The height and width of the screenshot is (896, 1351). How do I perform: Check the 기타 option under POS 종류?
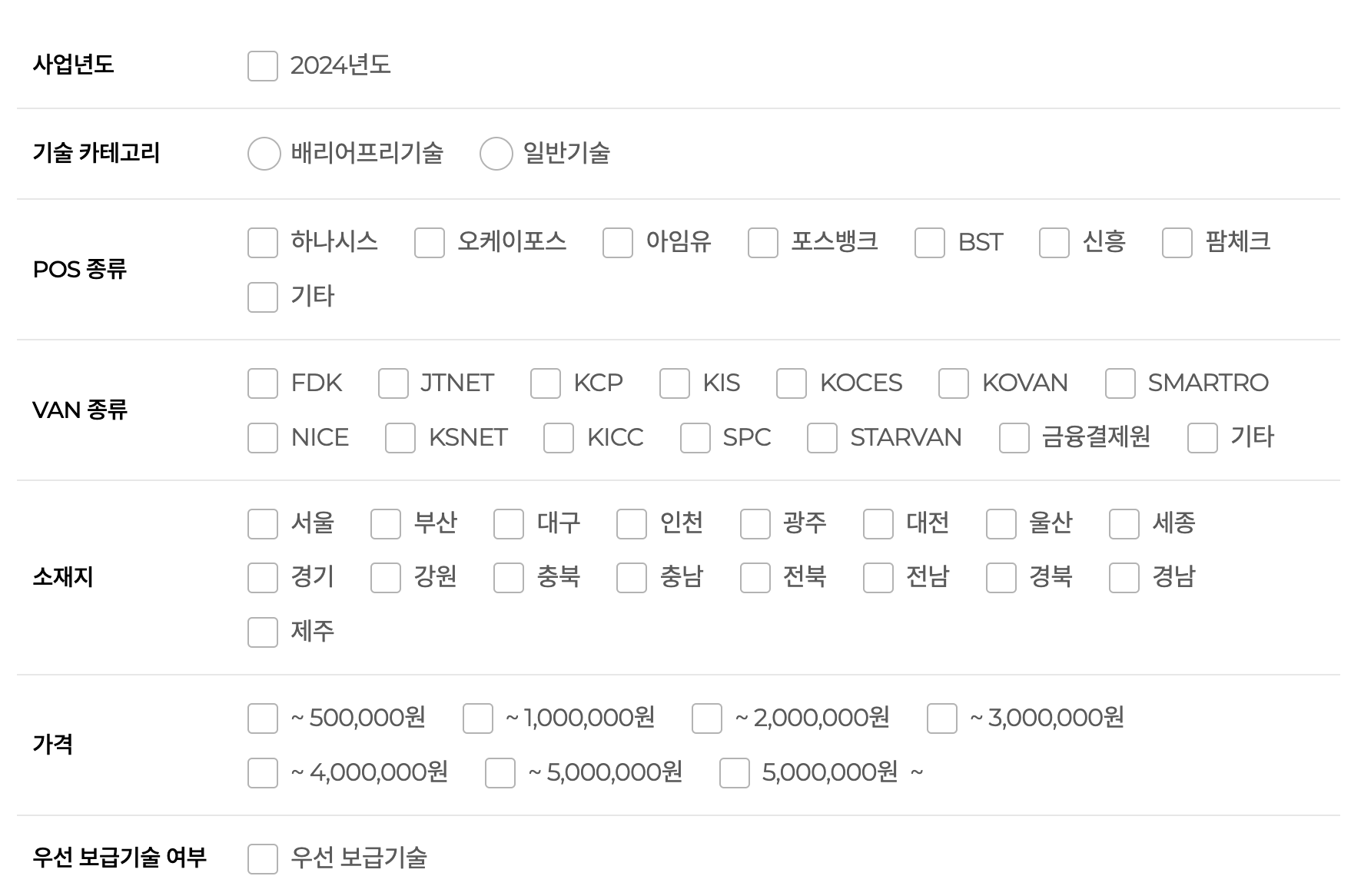pos(262,297)
